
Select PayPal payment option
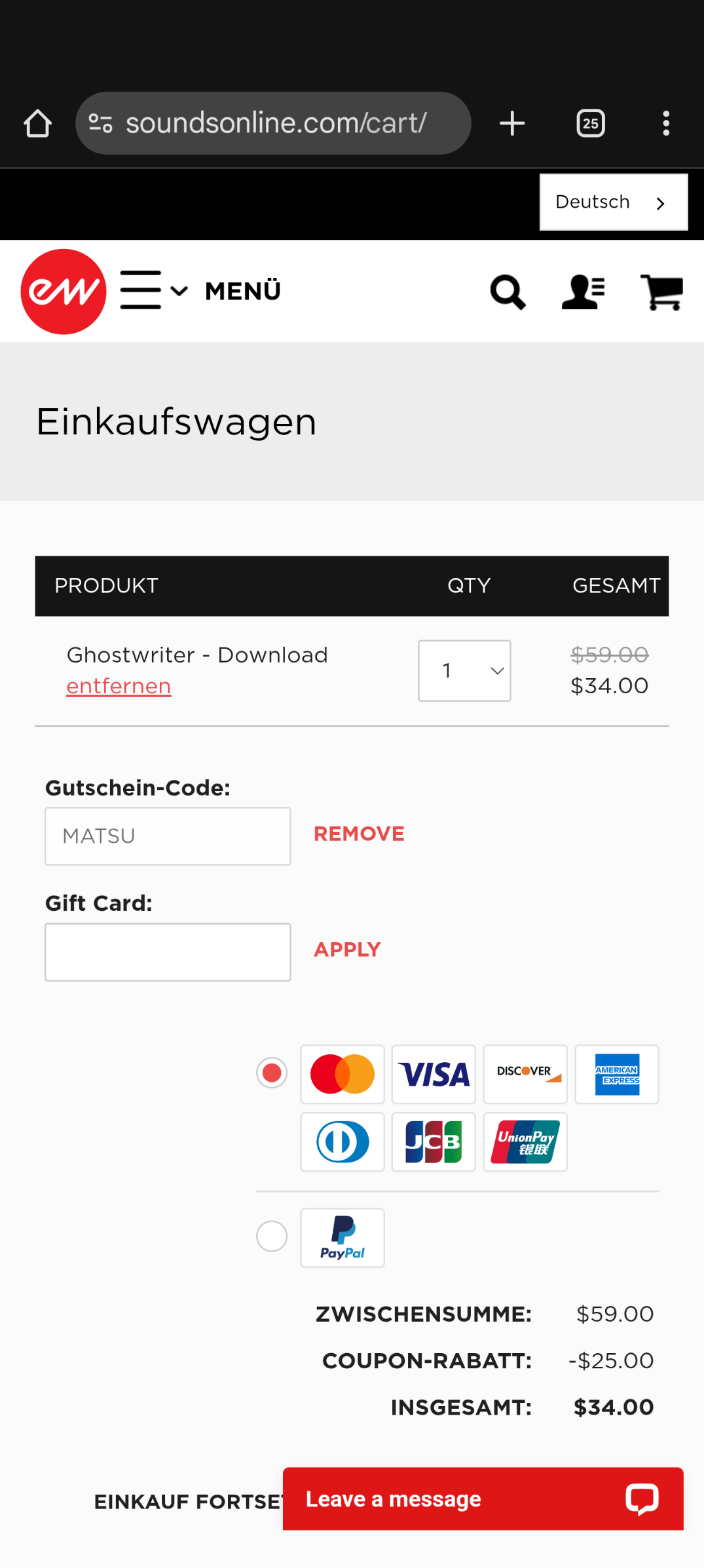coord(272,1236)
